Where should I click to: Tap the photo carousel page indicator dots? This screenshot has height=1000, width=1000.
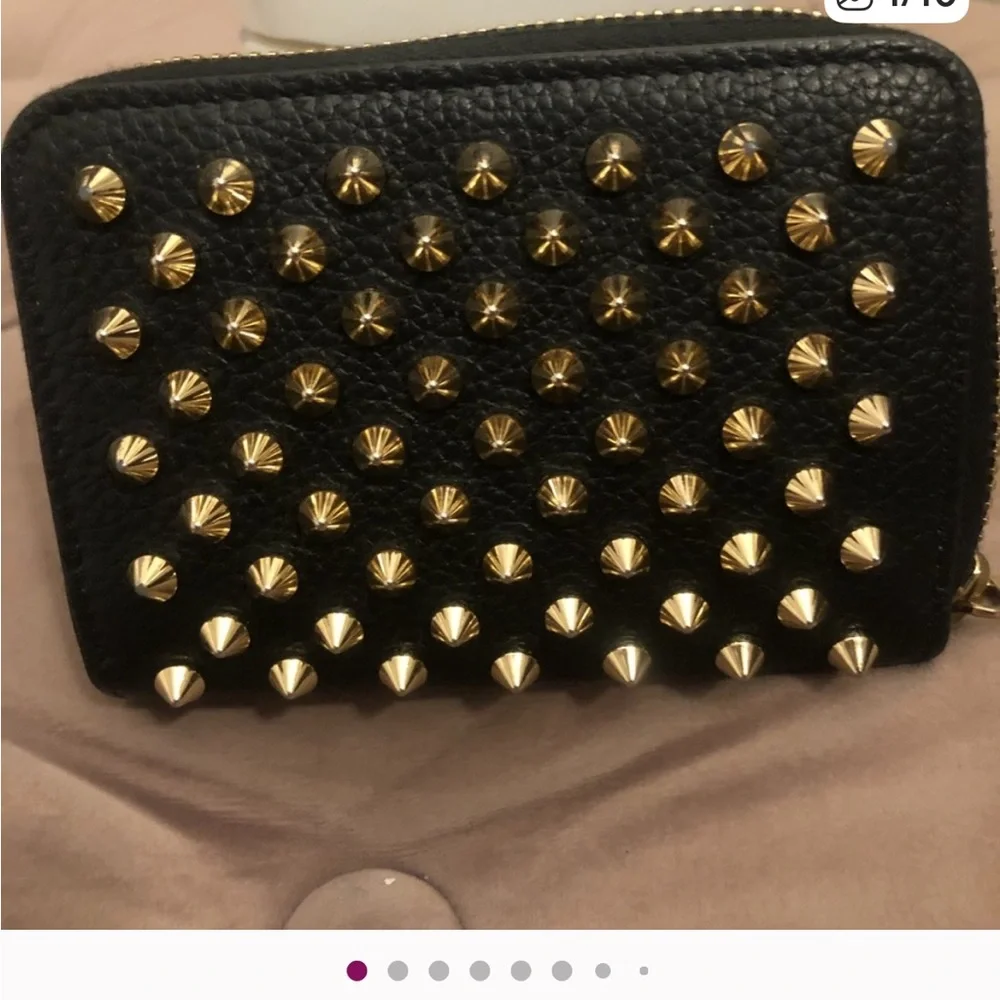point(498,971)
